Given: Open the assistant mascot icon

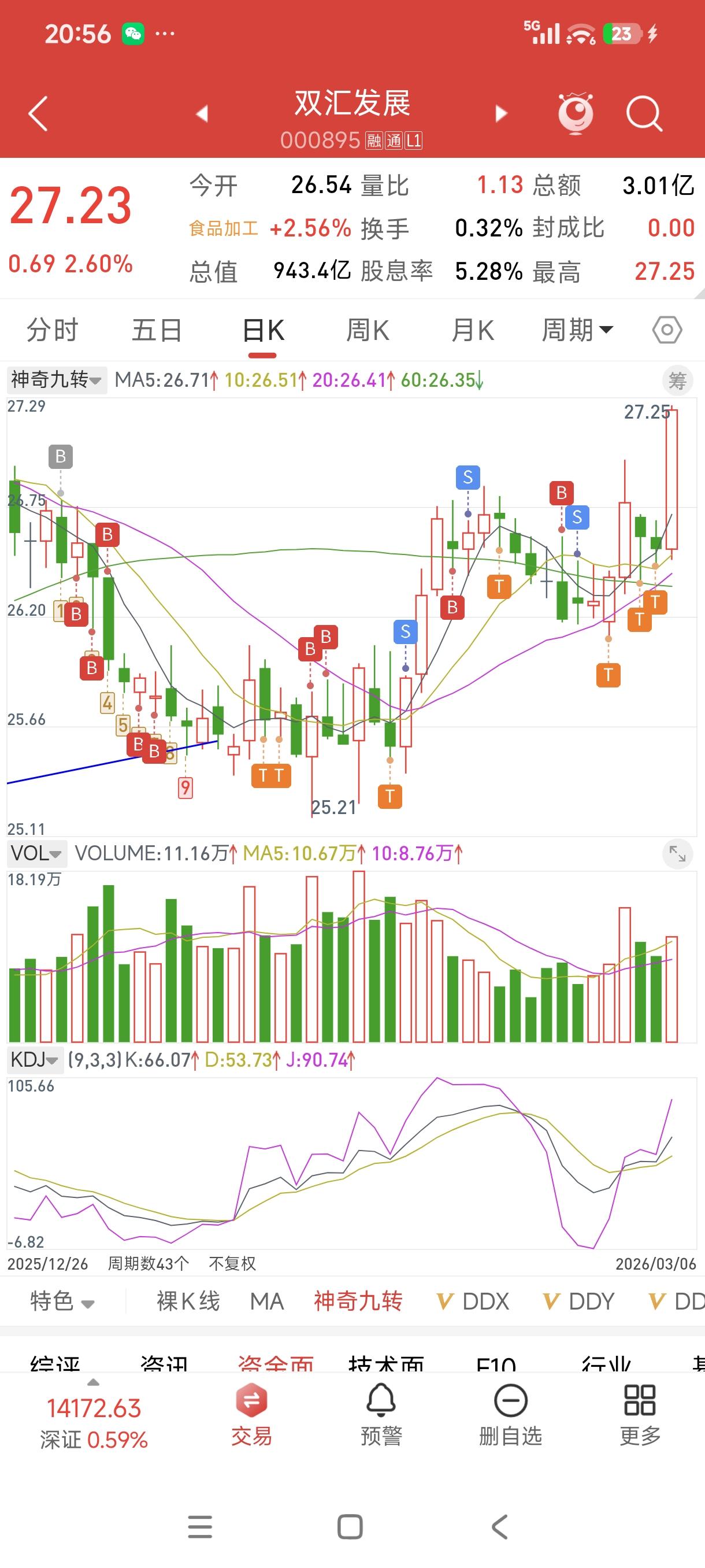Looking at the screenshot, I should click(x=576, y=113).
